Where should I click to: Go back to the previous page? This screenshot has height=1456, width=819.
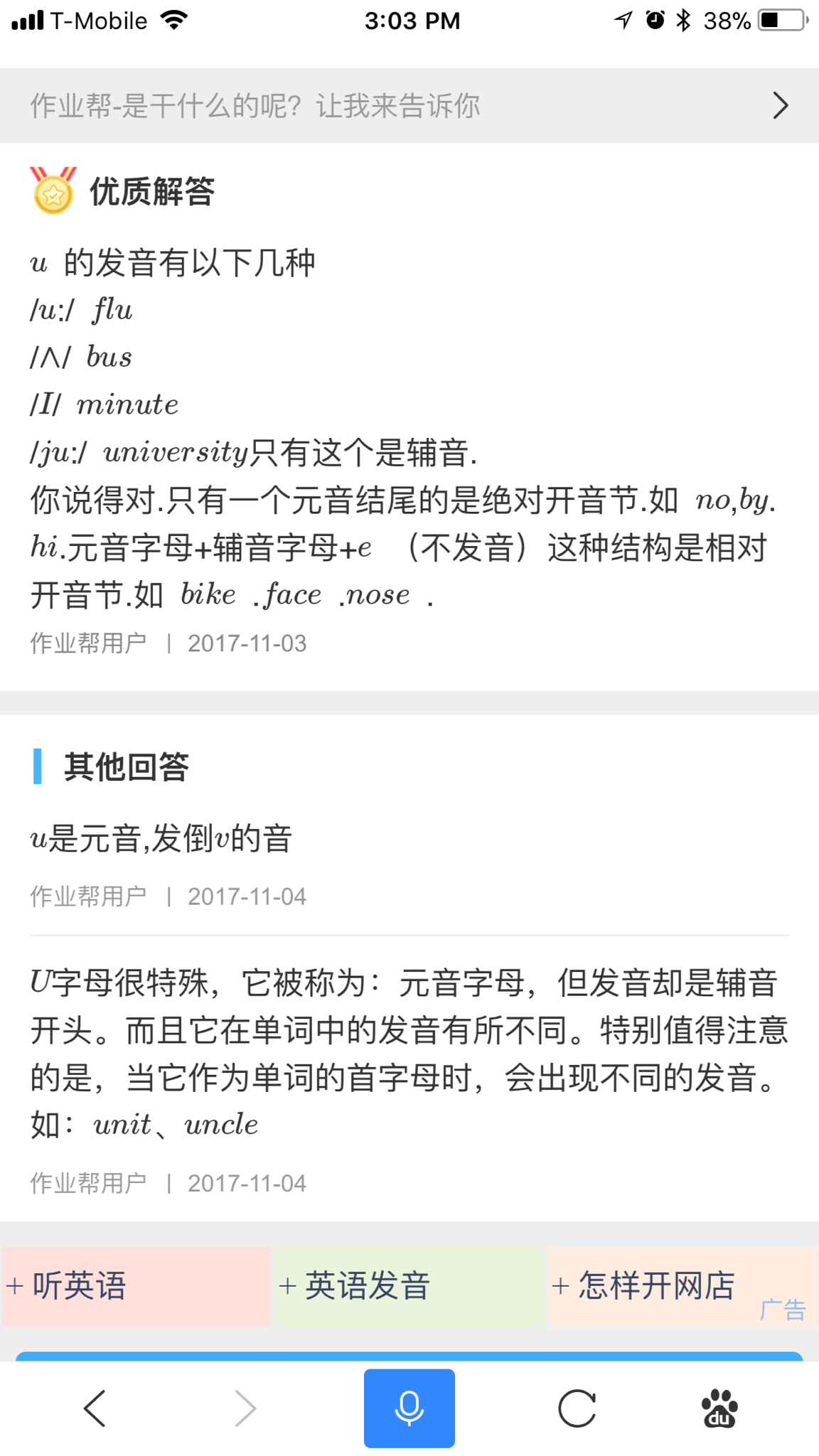(95, 1408)
